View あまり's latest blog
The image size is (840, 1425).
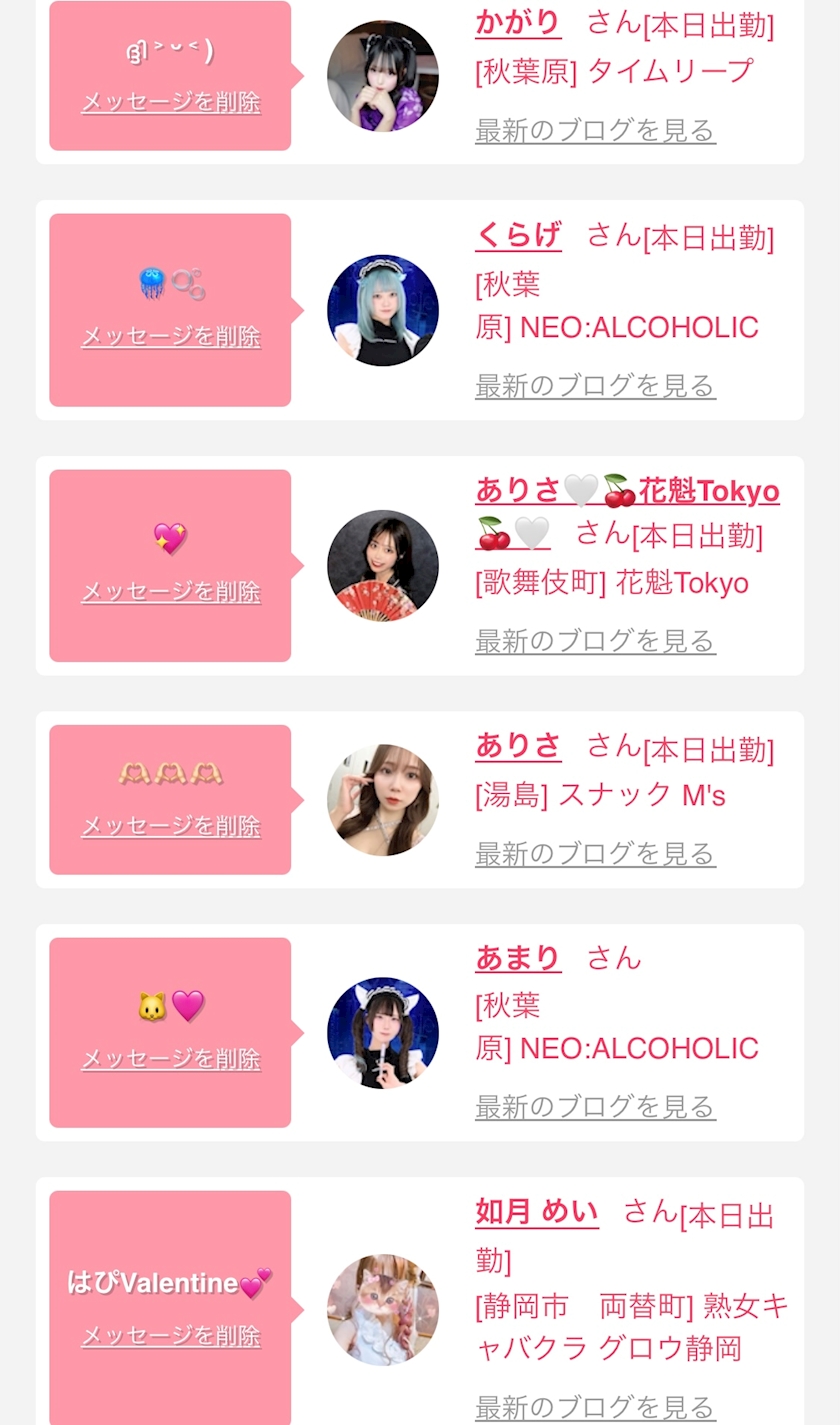595,1106
